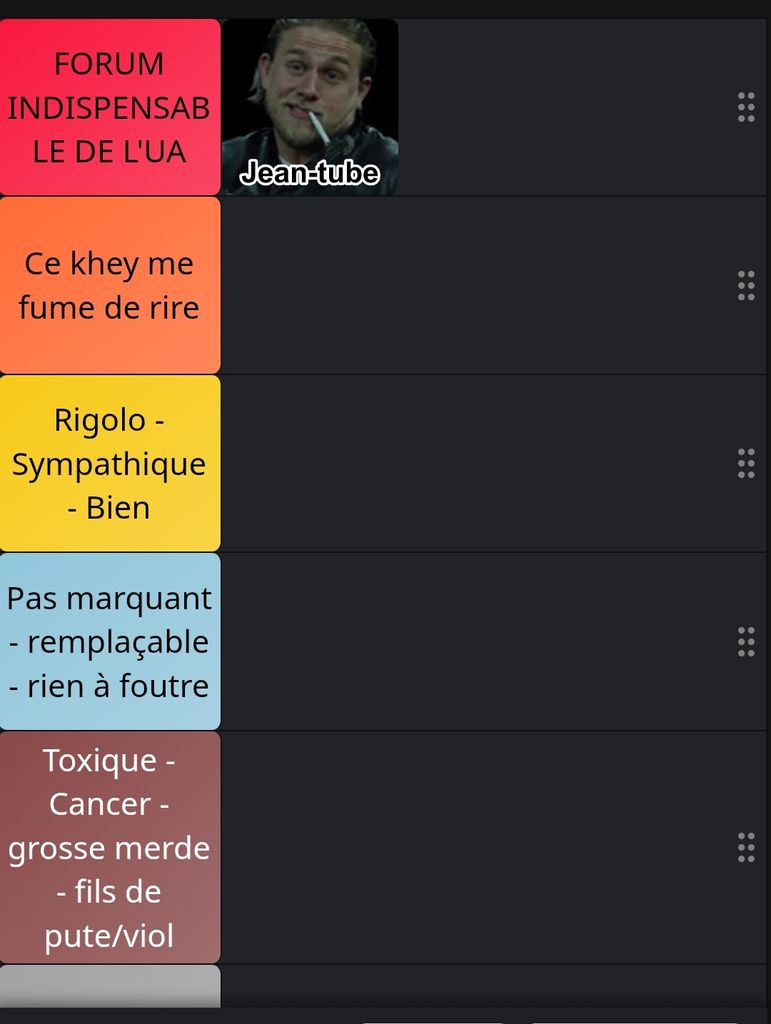The image size is (771, 1024).
Task: Edit the Rigolo - Sympathique - Bien label
Action: (x=109, y=463)
